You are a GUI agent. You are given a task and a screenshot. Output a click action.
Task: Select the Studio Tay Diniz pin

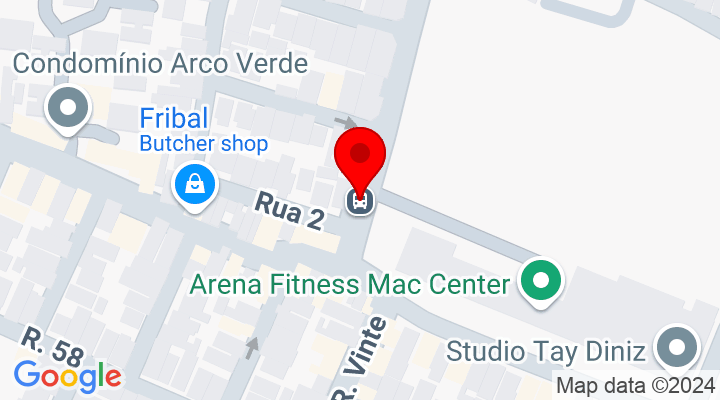(x=678, y=350)
